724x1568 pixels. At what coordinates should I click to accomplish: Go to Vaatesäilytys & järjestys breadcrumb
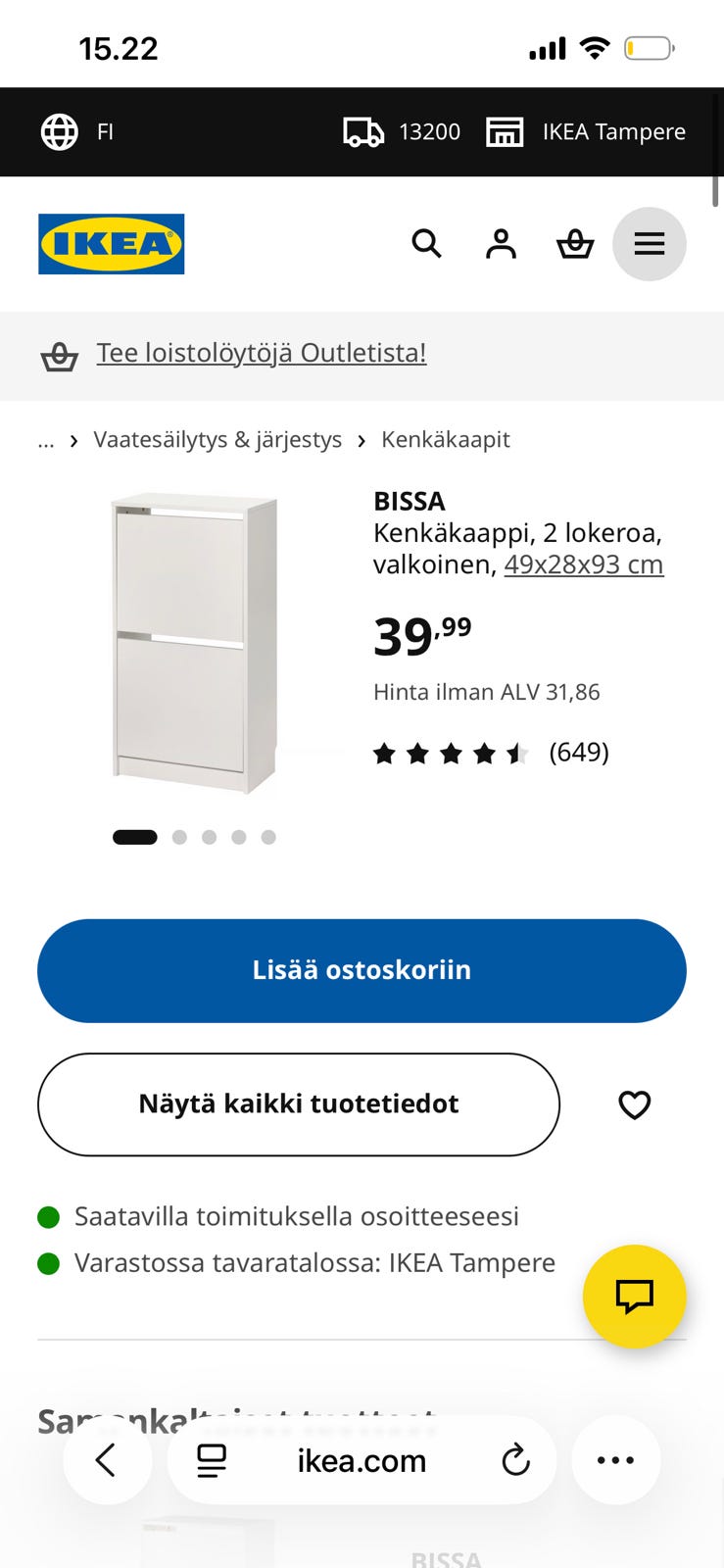coord(217,439)
